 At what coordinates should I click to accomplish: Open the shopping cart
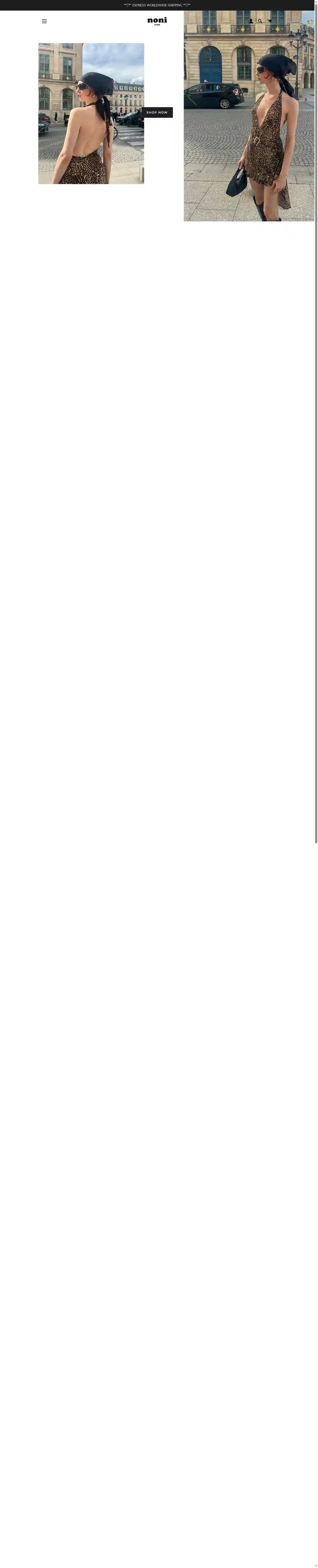click(270, 21)
